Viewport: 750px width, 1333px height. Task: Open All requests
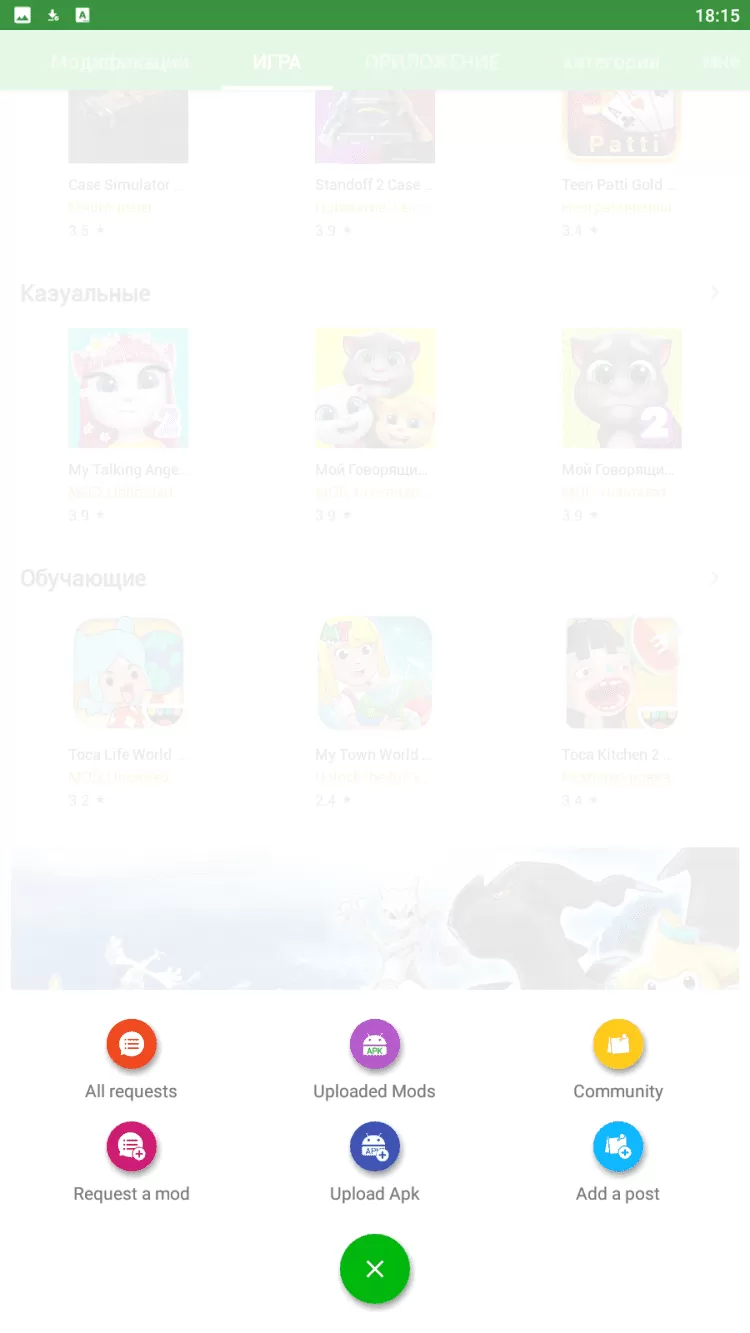131,1046
